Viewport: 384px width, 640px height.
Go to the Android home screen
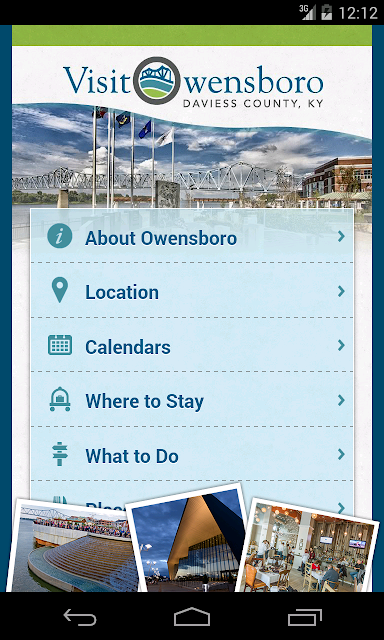coord(192,617)
